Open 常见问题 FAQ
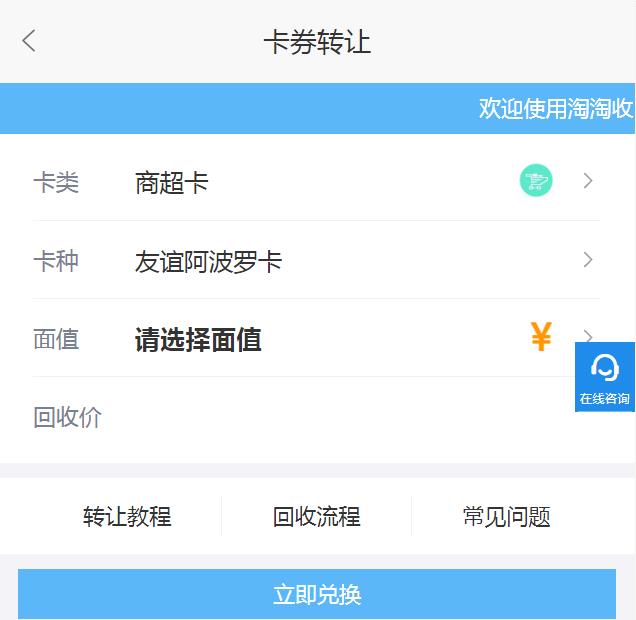This screenshot has height=620, width=636. [x=506, y=517]
